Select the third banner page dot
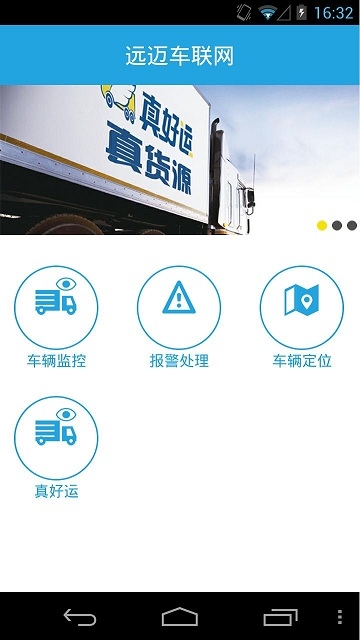Viewport: 360px width, 640px height. click(x=352, y=225)
